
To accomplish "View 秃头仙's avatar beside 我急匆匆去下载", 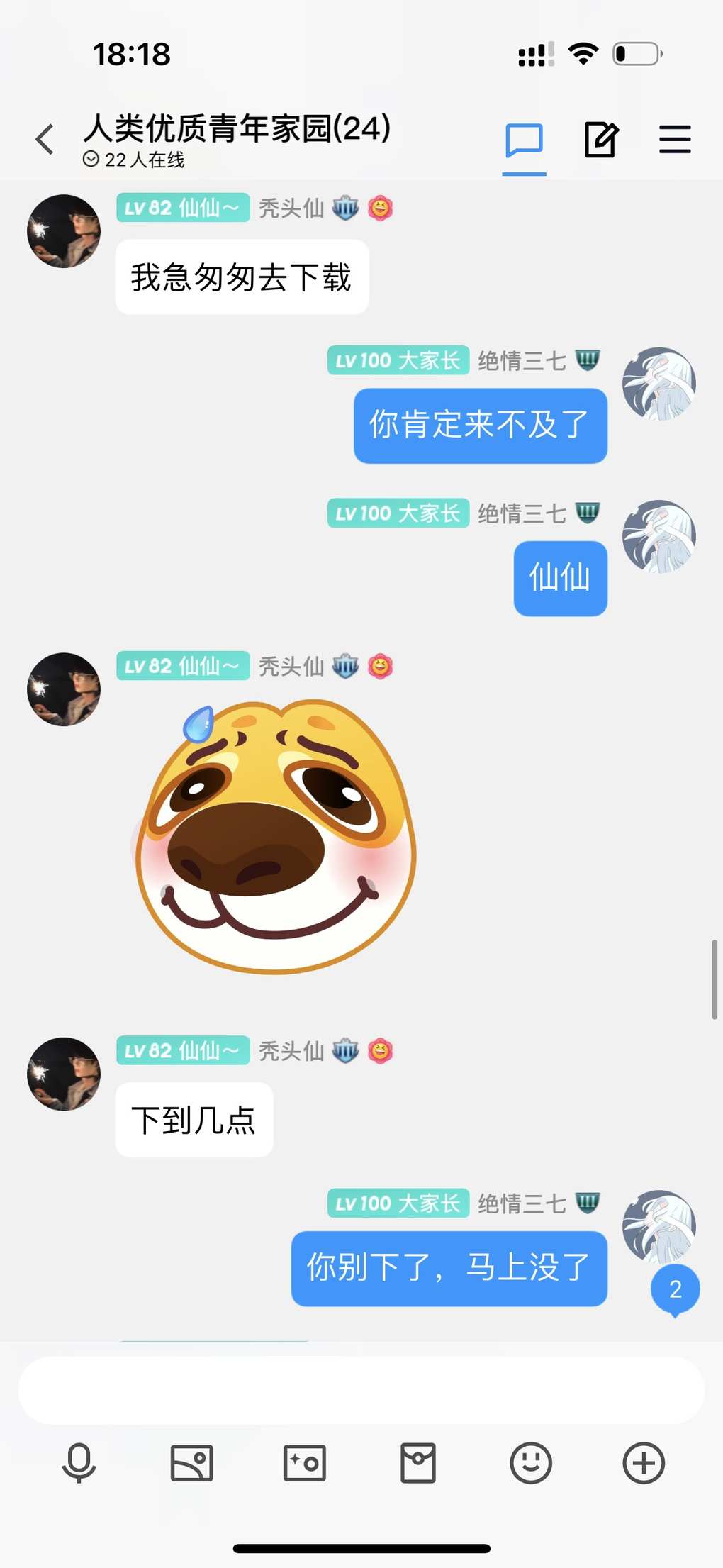I will coord(64,231).
